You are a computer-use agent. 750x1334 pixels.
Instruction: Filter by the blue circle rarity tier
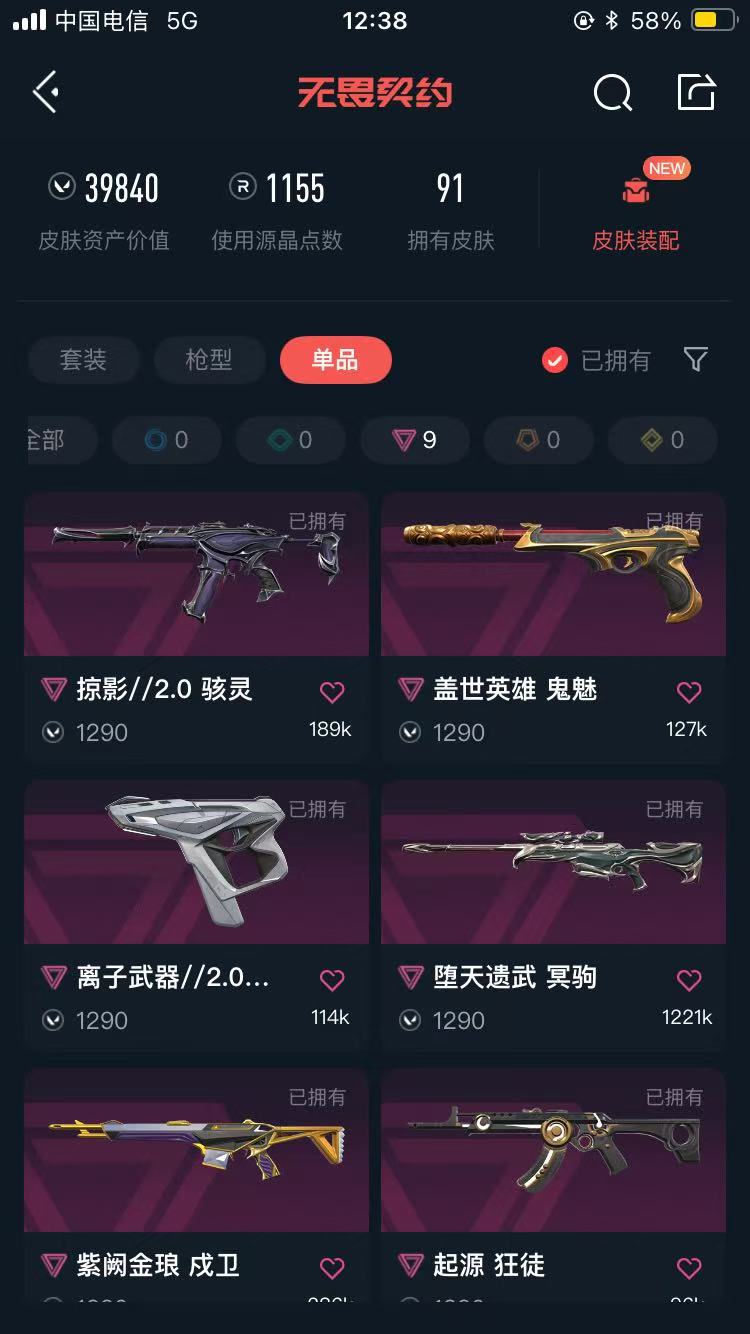click(167, 440)
